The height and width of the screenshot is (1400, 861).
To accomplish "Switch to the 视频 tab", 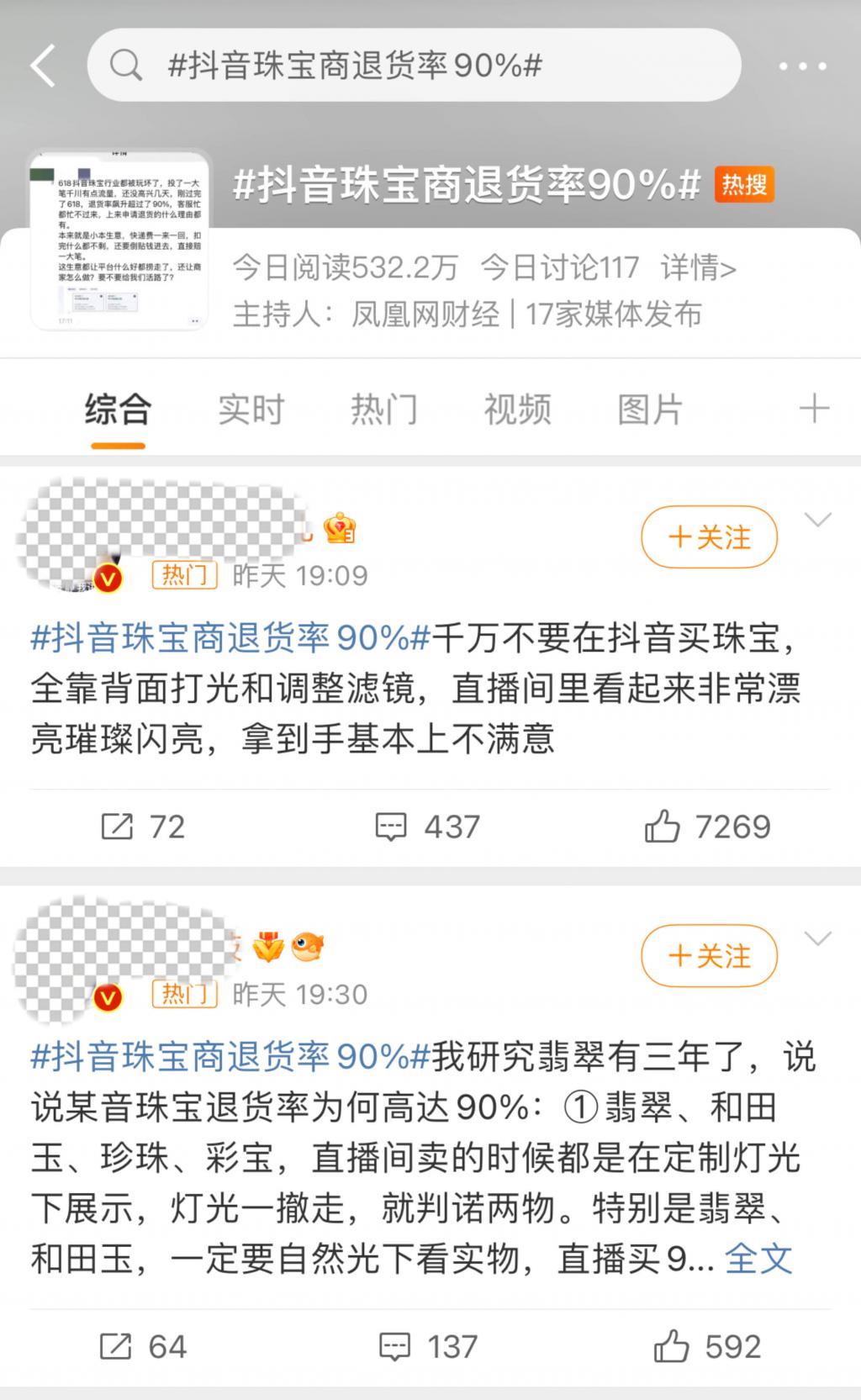I will (517, 410).
